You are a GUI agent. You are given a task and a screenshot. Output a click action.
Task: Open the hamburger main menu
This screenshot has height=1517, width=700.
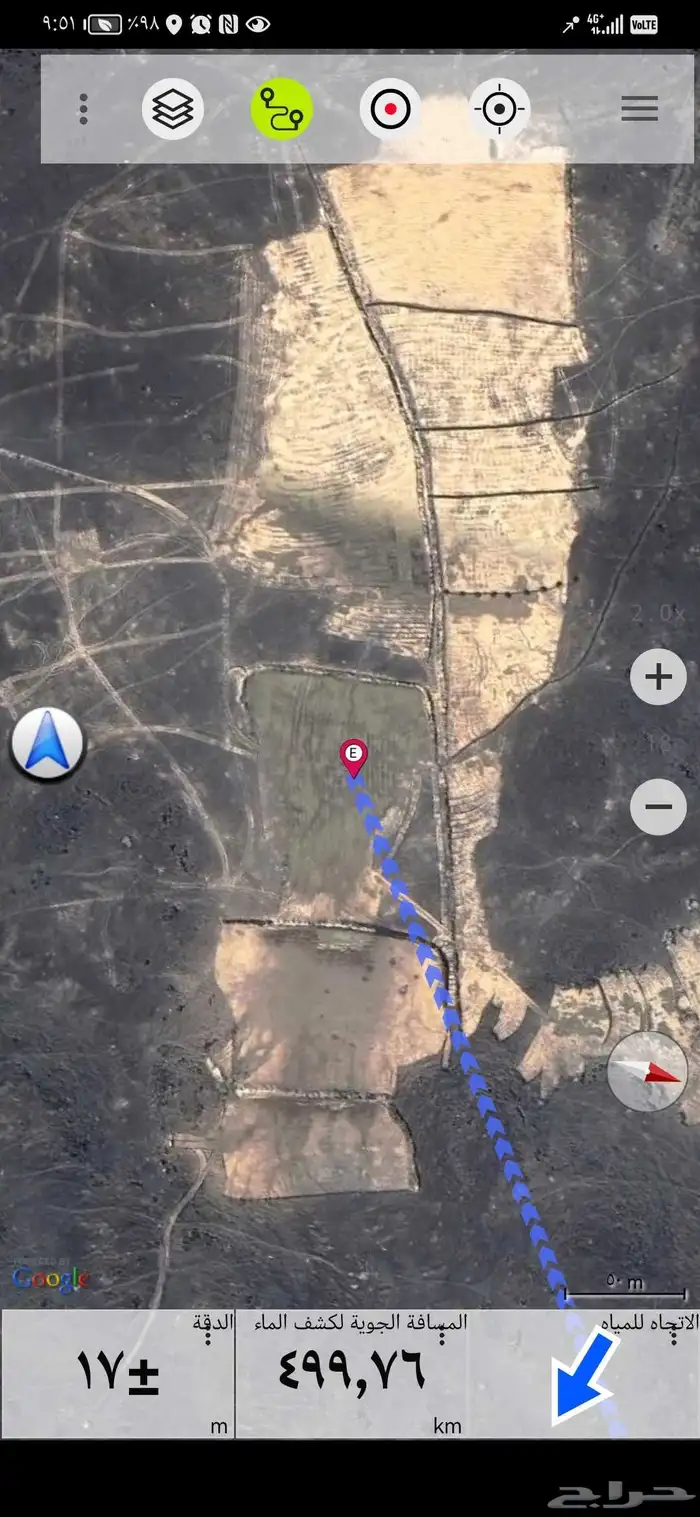point(639,109)
